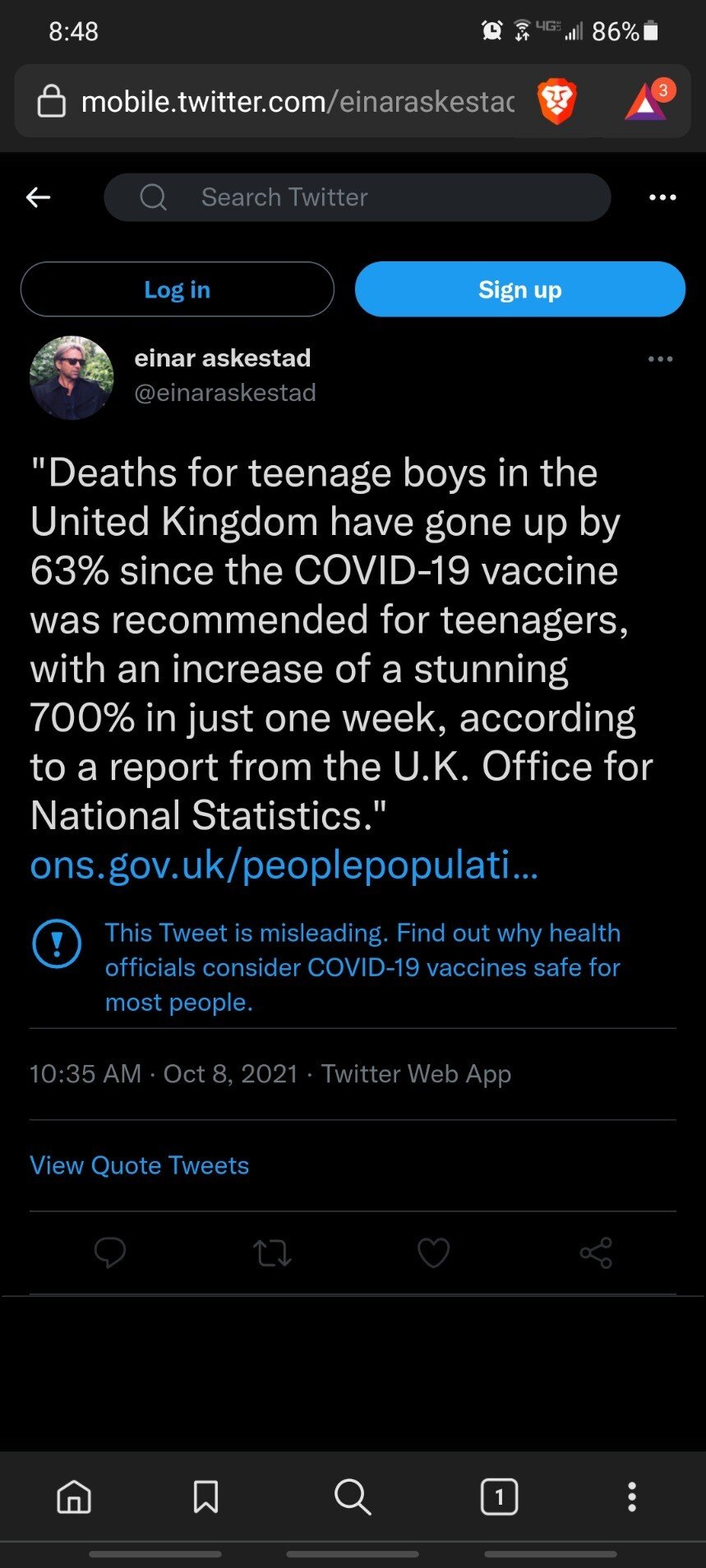Open the Search Twitter field
The height and width of the screenshot is (1568, 706).
[x=357, y=197]
